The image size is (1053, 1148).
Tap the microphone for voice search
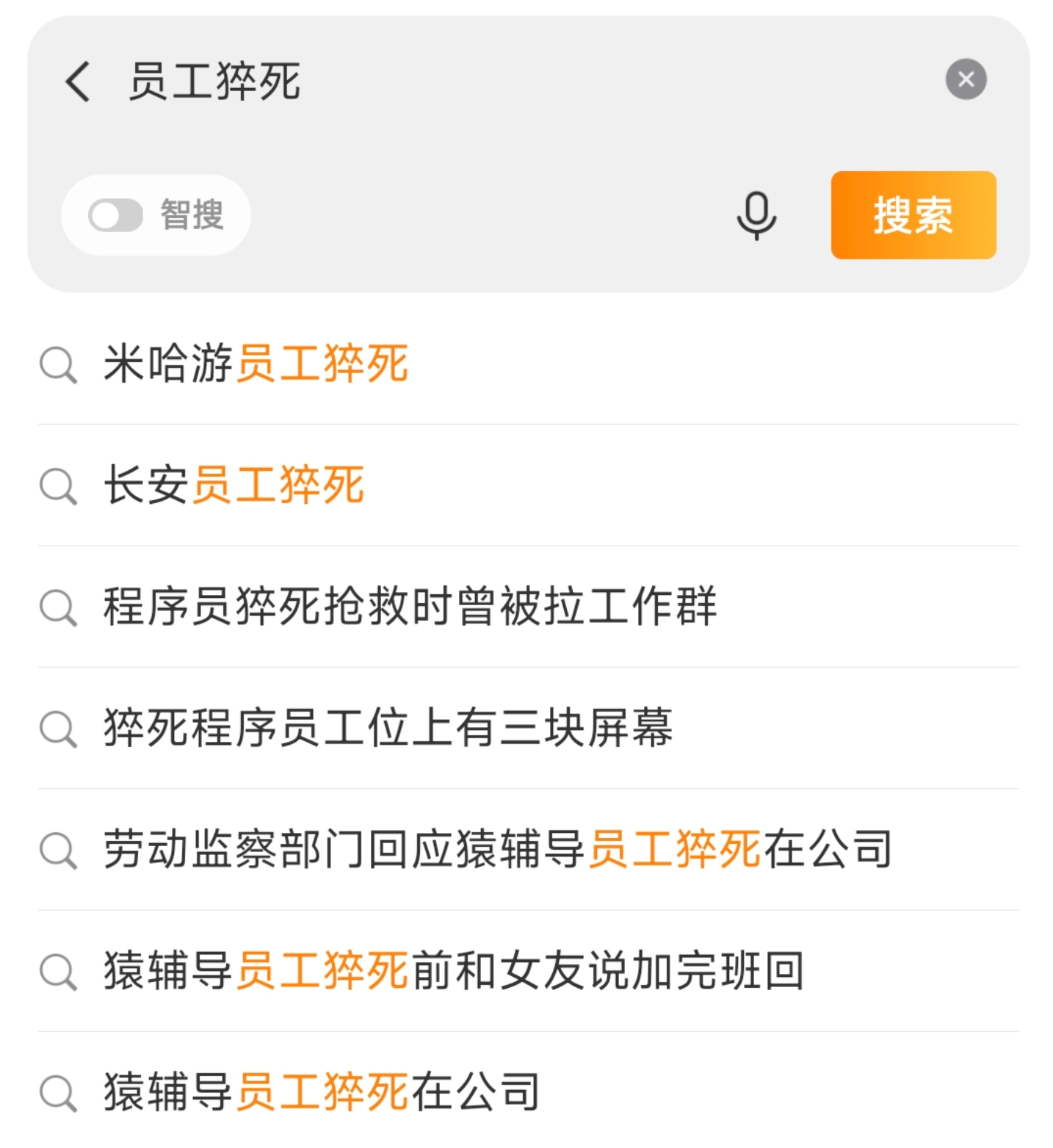756,215
